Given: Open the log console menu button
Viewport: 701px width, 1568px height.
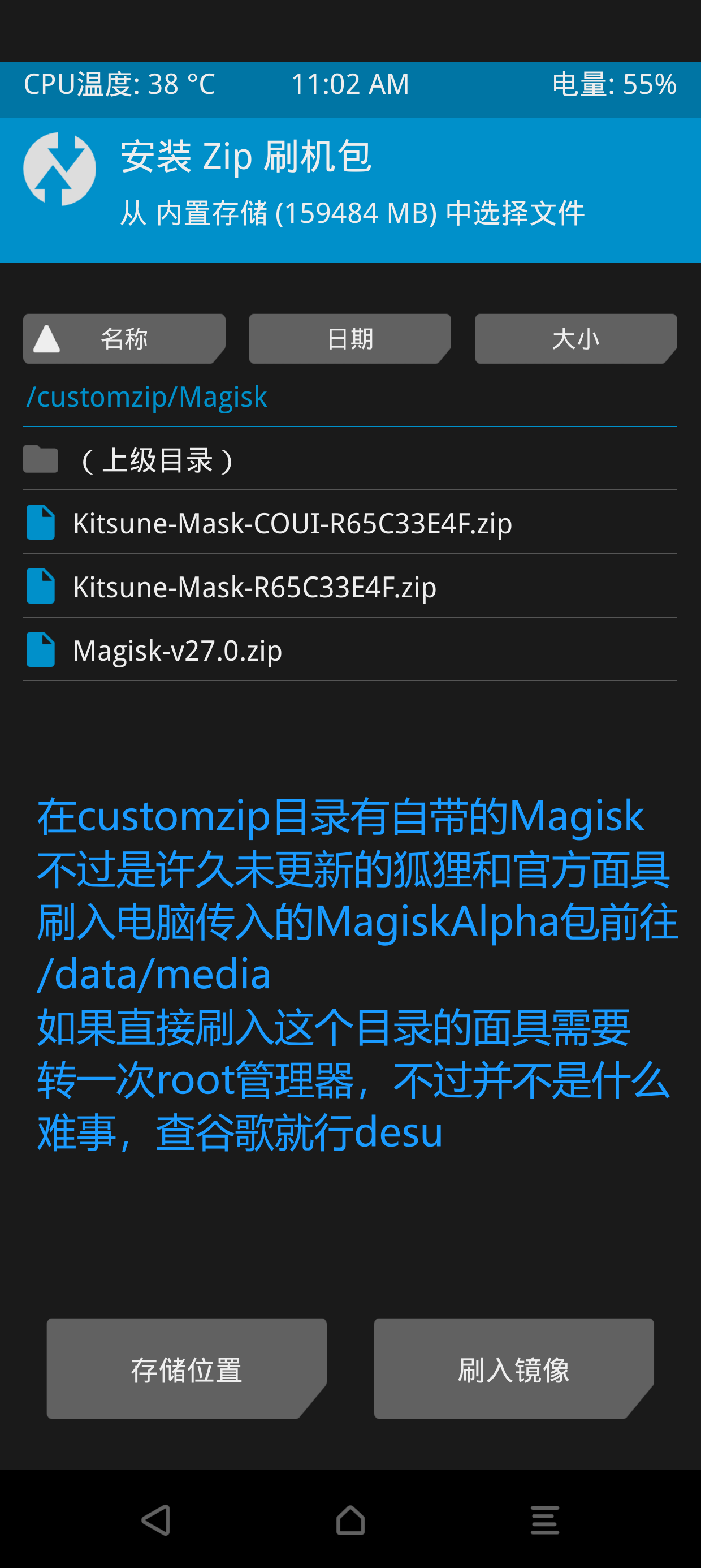Looking at the screenshot, I should tap(544, 1520).
